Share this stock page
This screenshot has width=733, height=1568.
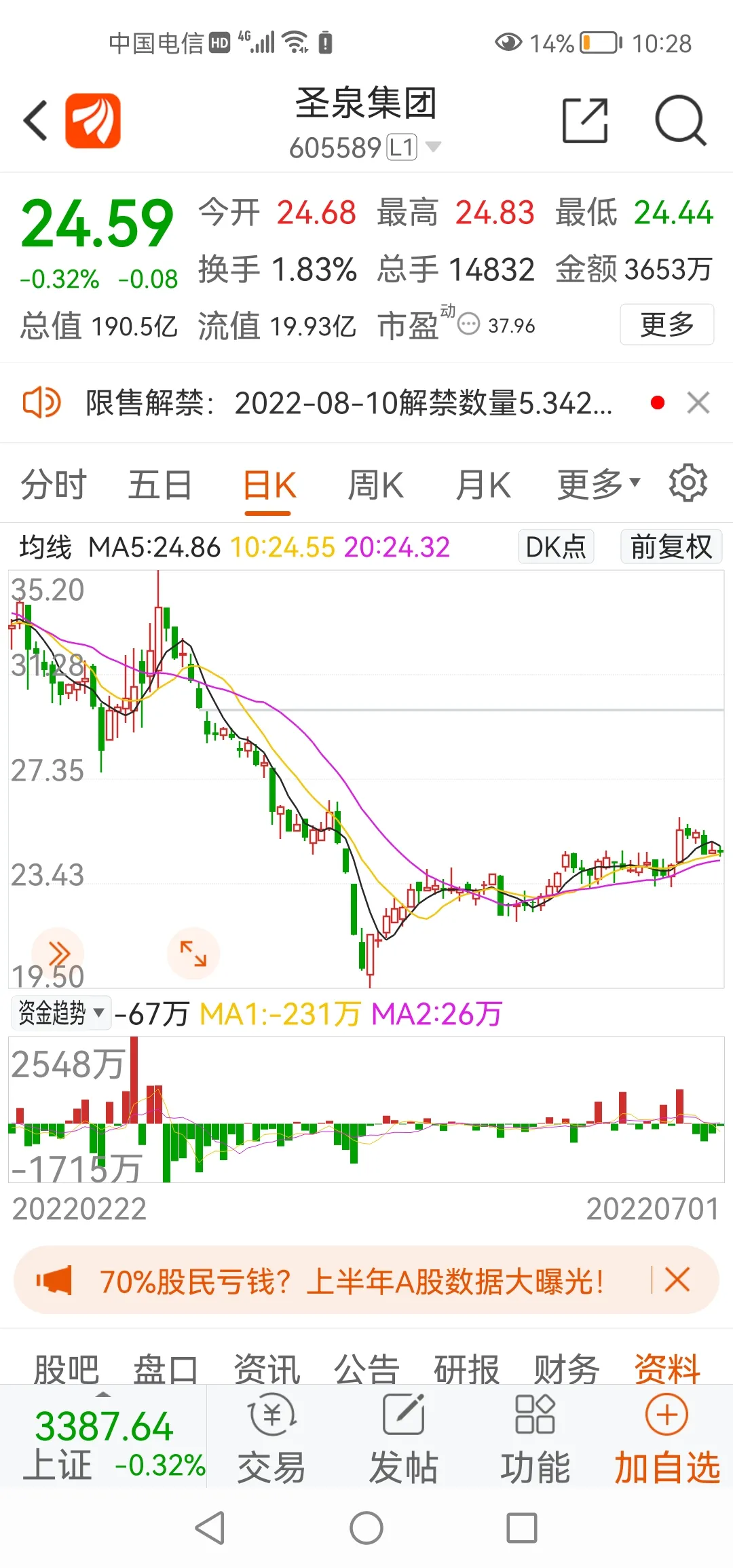click(584, 121)
